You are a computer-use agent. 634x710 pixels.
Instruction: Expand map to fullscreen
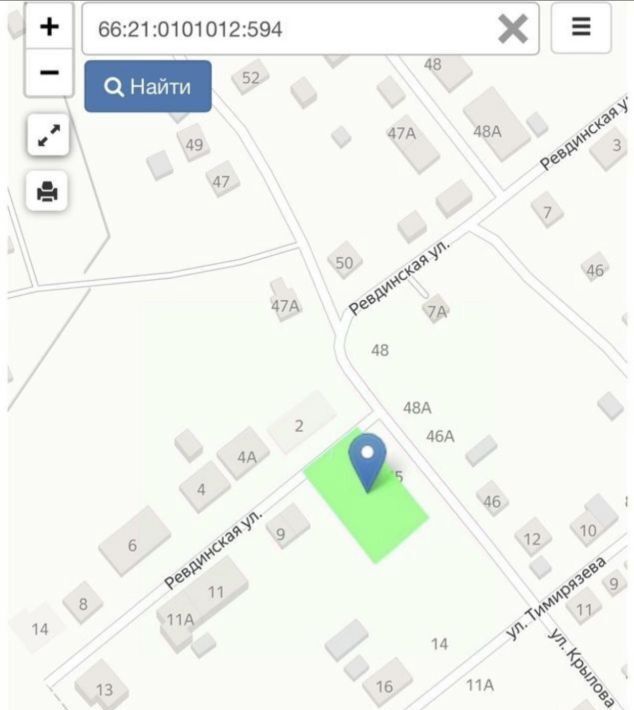click(x=48, y=138)
